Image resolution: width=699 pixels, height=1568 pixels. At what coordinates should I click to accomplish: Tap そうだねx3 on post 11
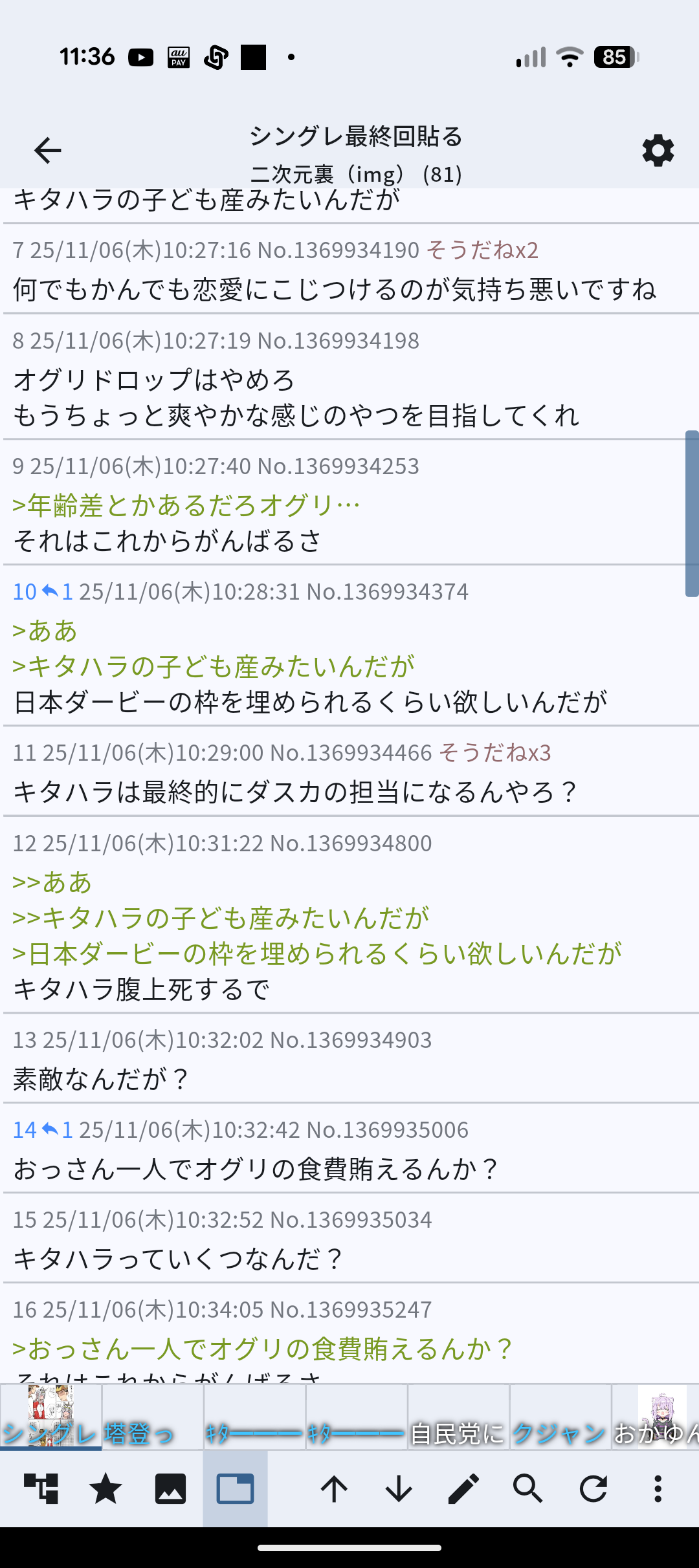[495, 752]
